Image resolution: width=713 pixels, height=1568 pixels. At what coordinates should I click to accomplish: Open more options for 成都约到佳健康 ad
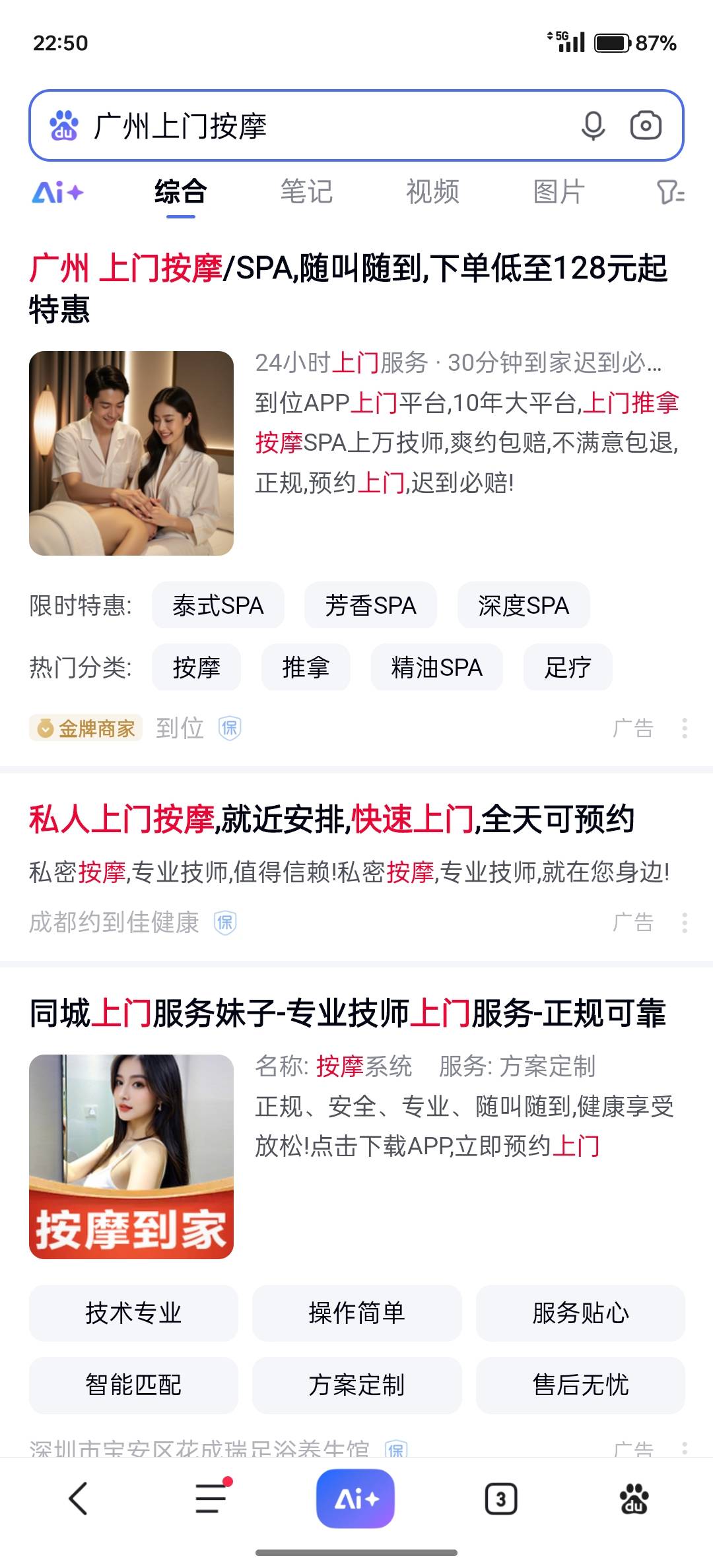click(x=685, y=922)
